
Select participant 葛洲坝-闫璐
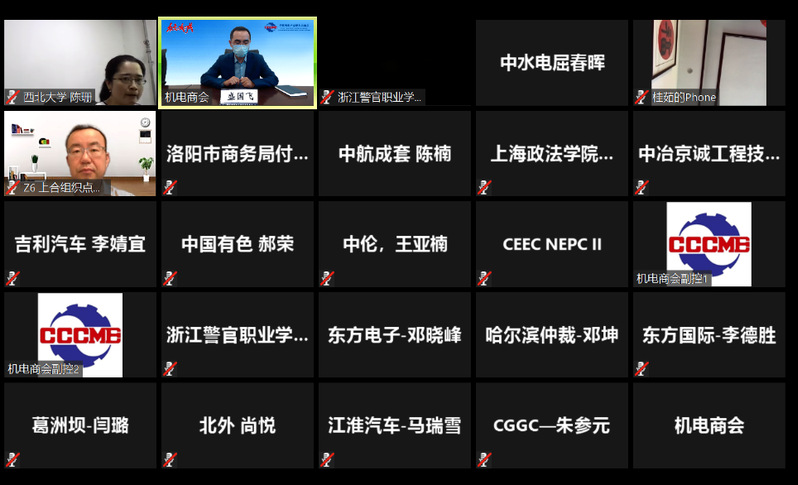(x=80, y=425)
